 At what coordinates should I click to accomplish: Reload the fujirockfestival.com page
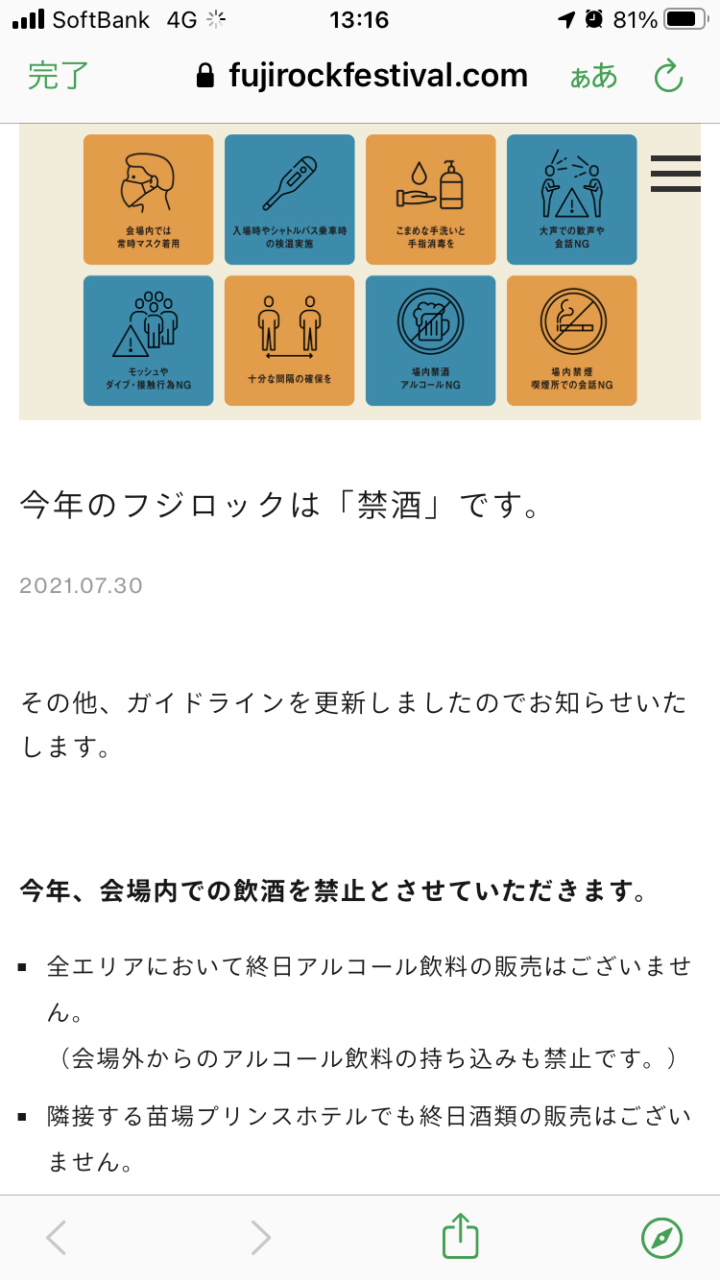667,76
